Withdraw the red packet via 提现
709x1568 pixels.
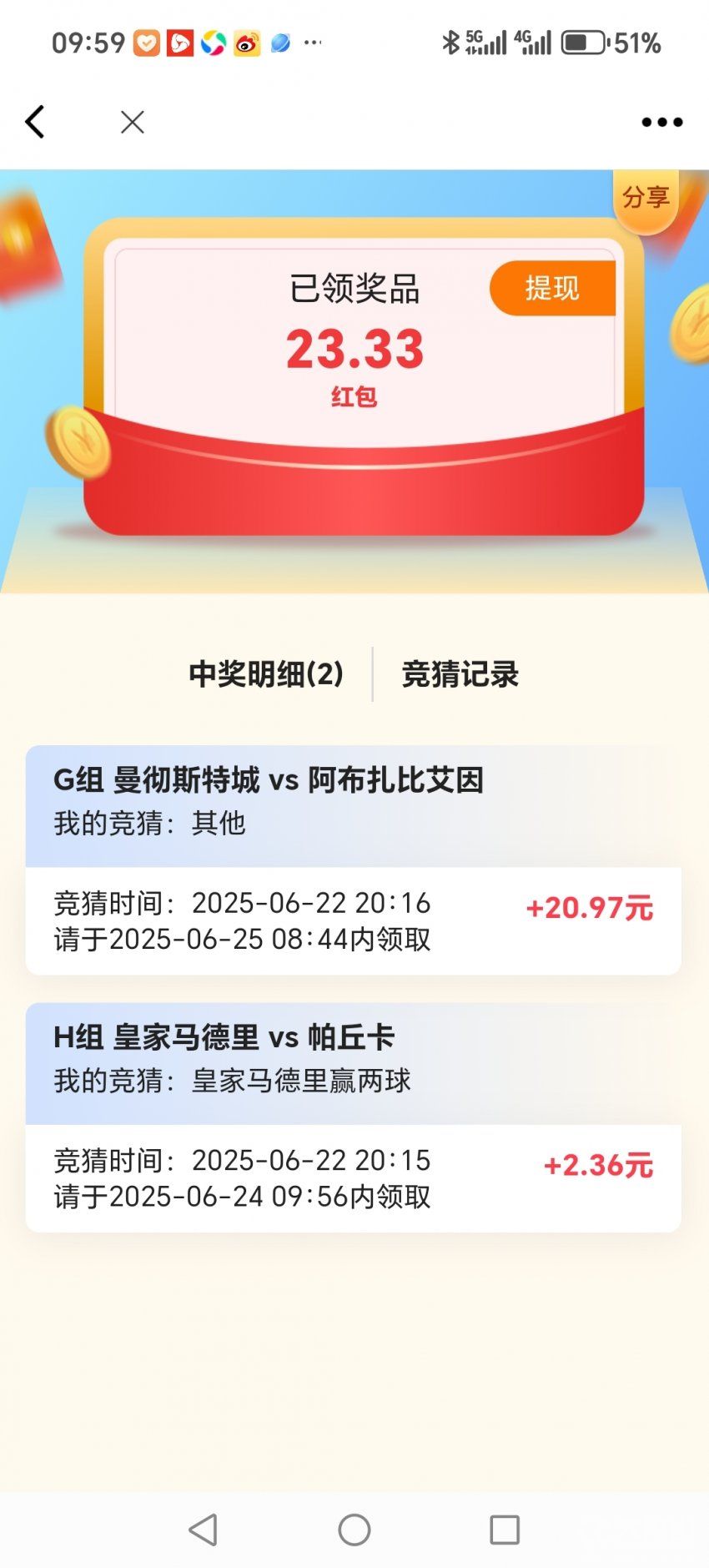tap(552, 289)
